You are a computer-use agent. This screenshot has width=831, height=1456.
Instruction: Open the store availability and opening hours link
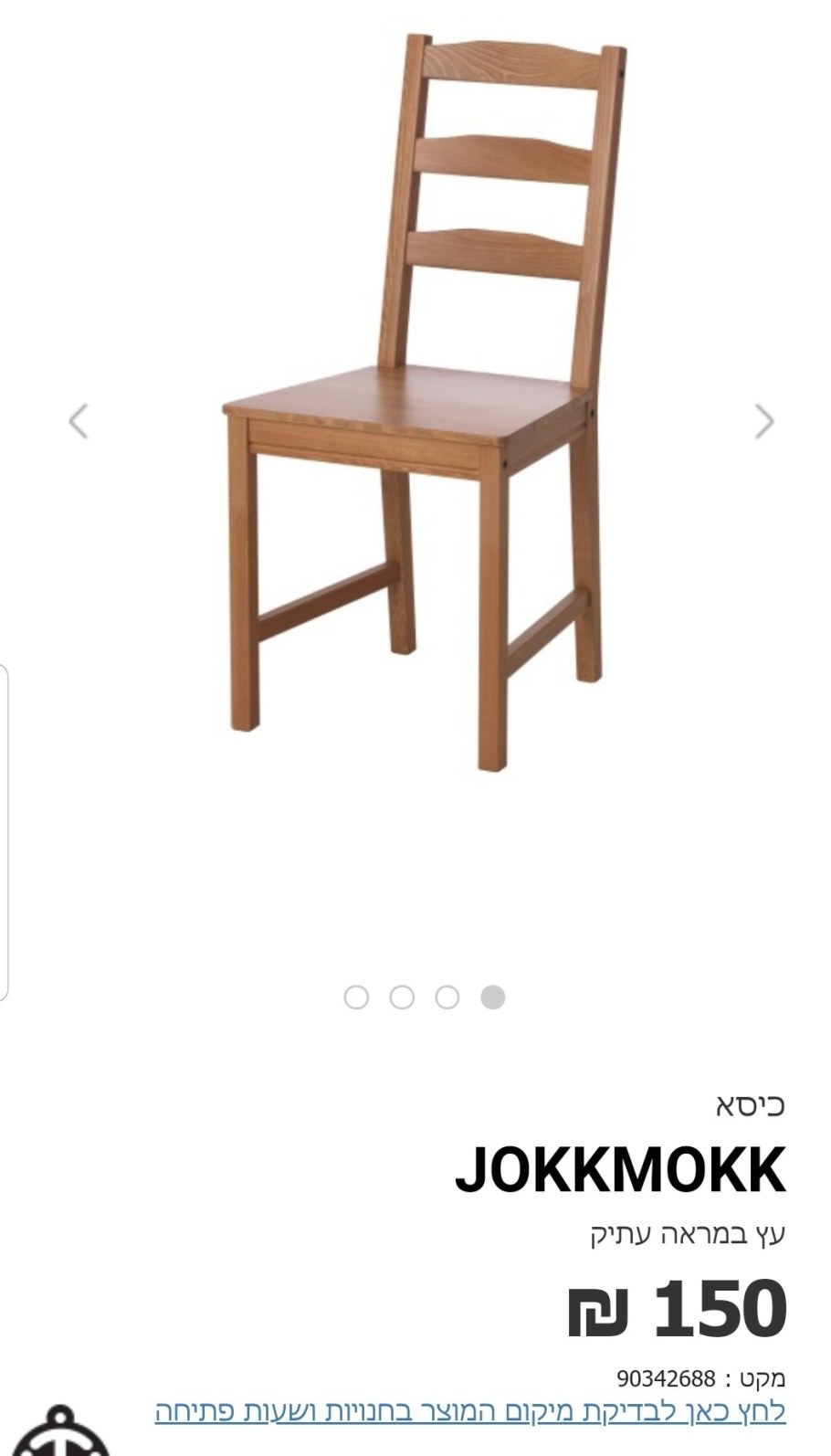tap(470, 1411)
